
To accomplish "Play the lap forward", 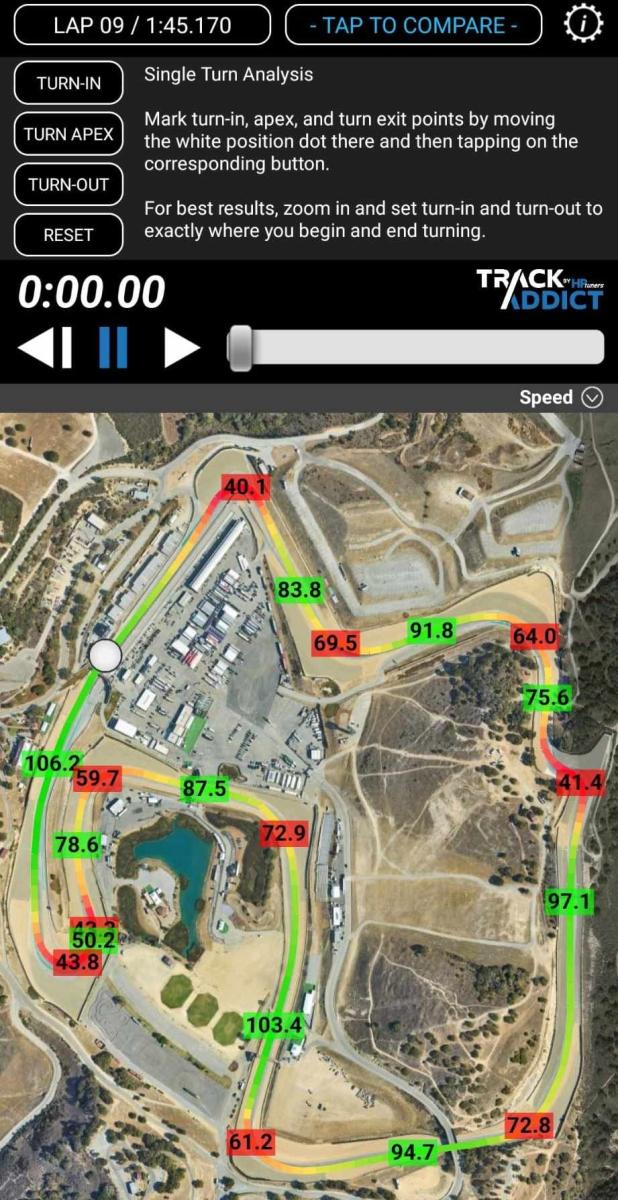I will point(182,347).
